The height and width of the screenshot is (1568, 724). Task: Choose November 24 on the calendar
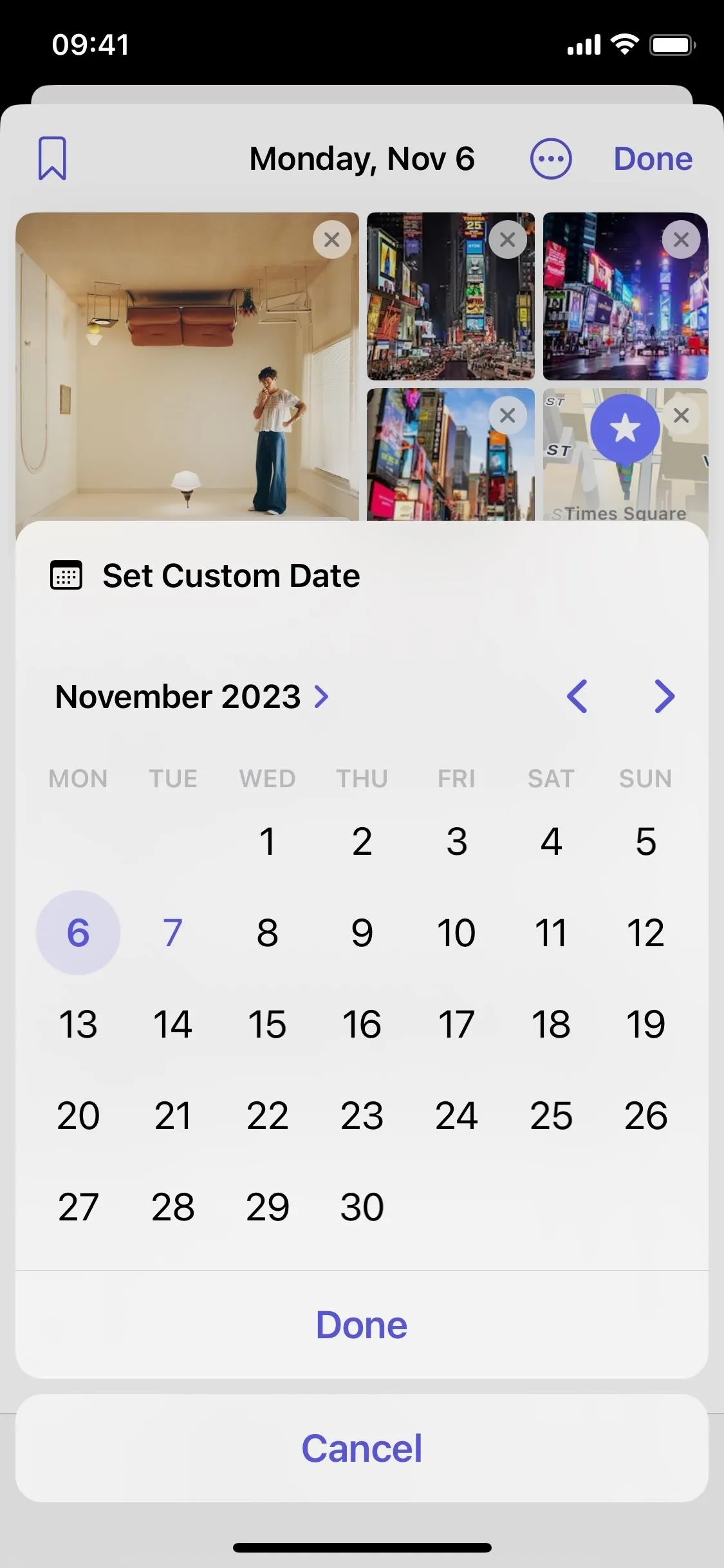coord(456,1115)
